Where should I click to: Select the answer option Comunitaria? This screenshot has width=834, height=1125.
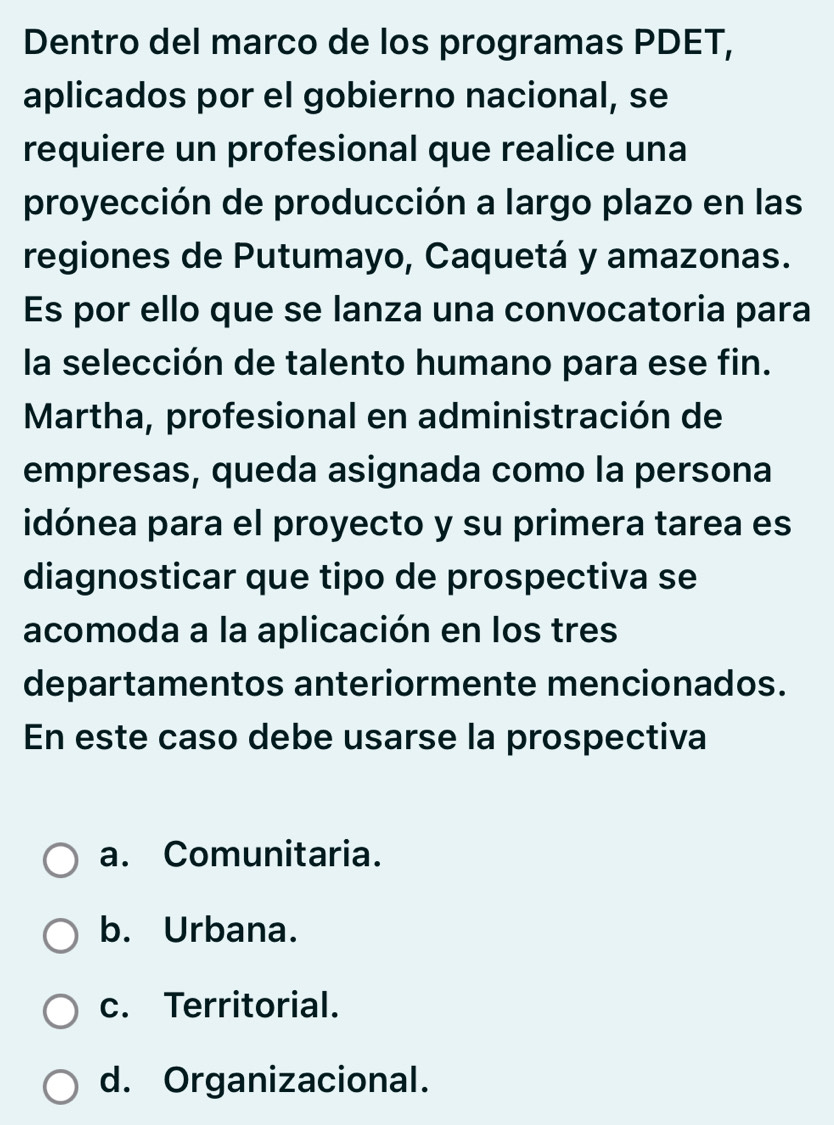coord(61,858)
